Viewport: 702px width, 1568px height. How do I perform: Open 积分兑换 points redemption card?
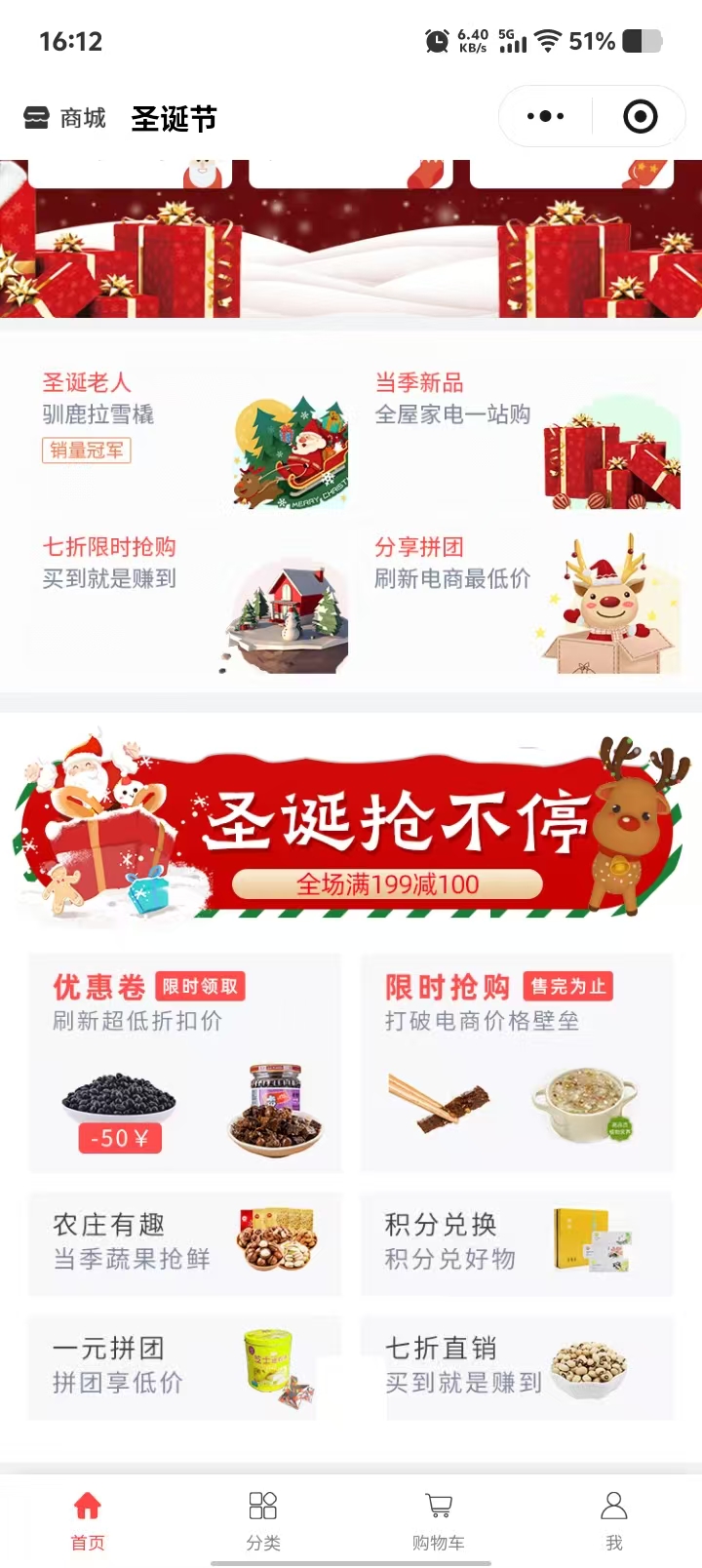coord(517,1243)
